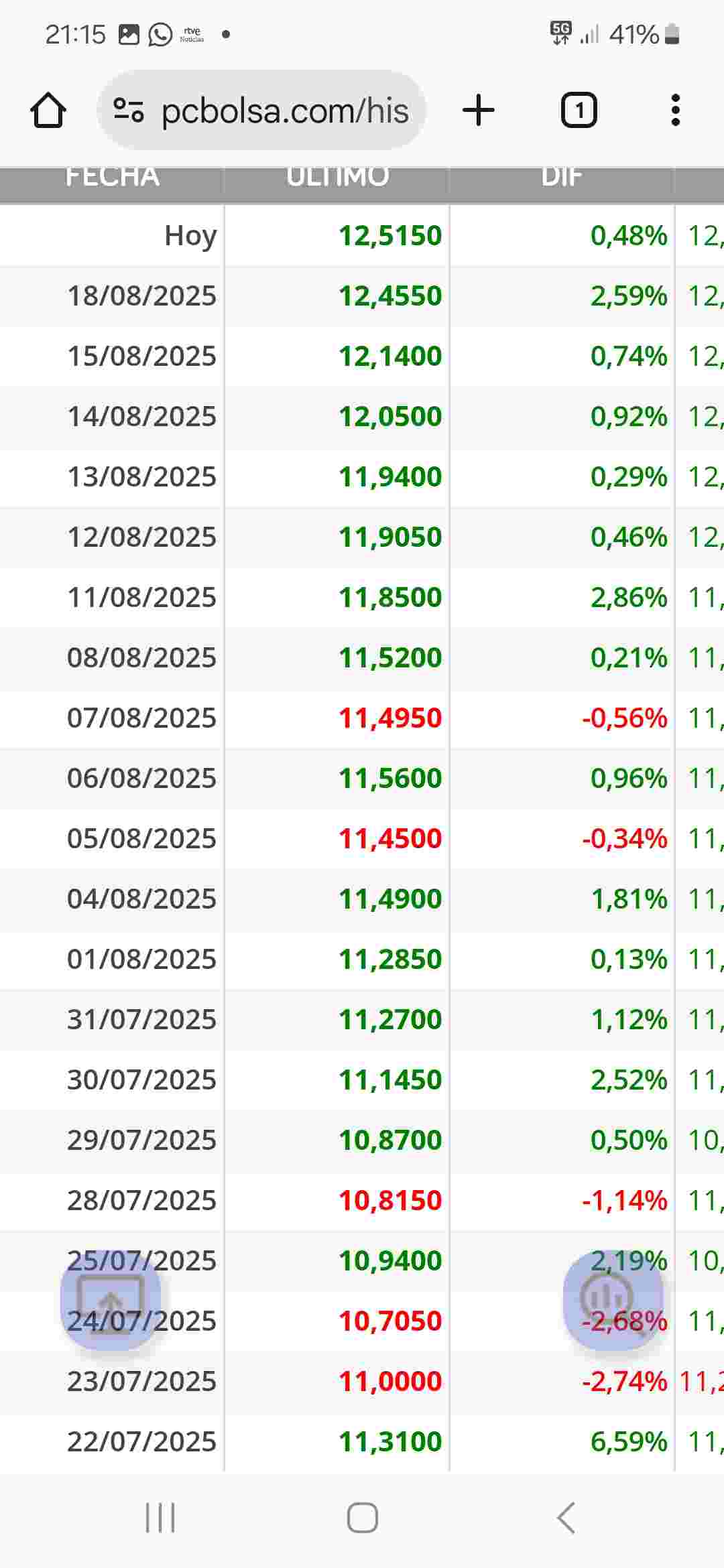Open a new browser tab
724x1568 pixels.
(x=479, y=111)
